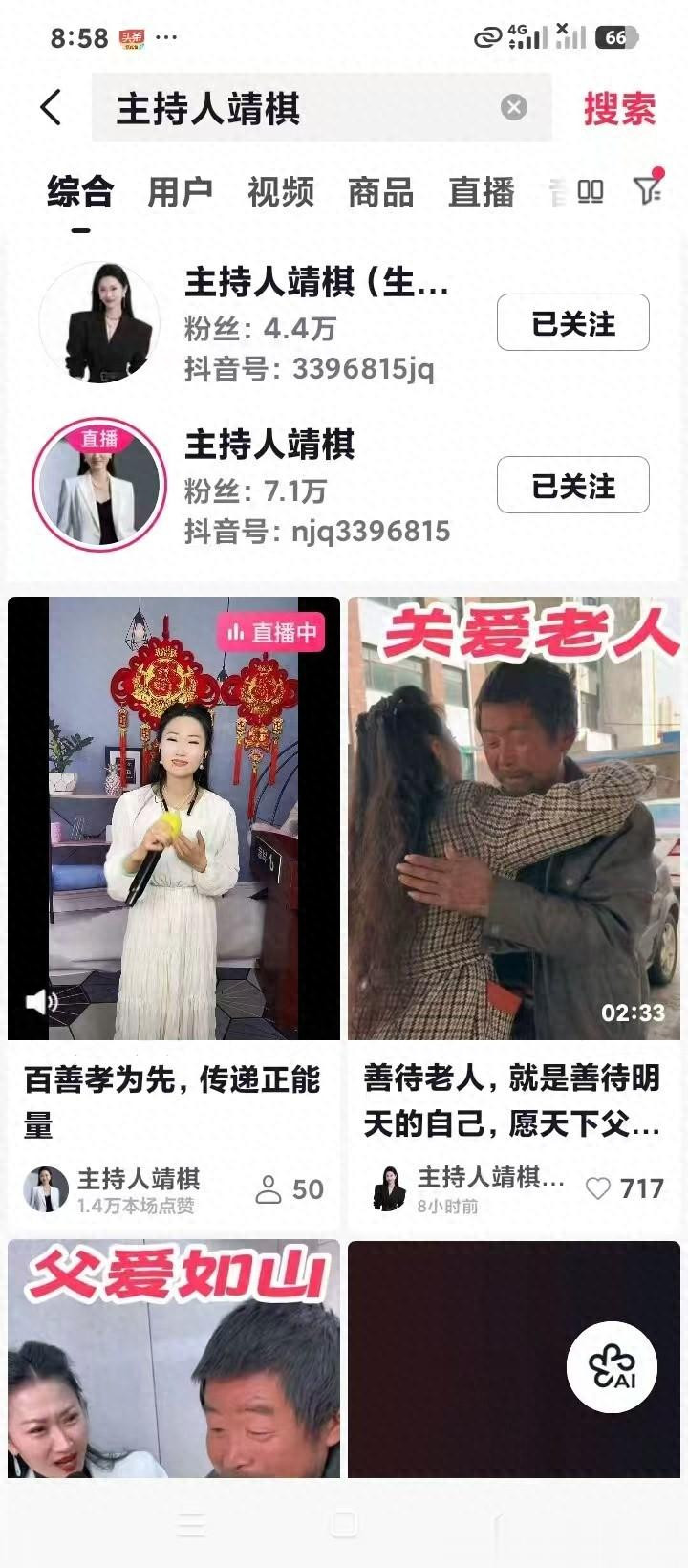
Task: Go back using the top-left arrow
Action: 52,108
